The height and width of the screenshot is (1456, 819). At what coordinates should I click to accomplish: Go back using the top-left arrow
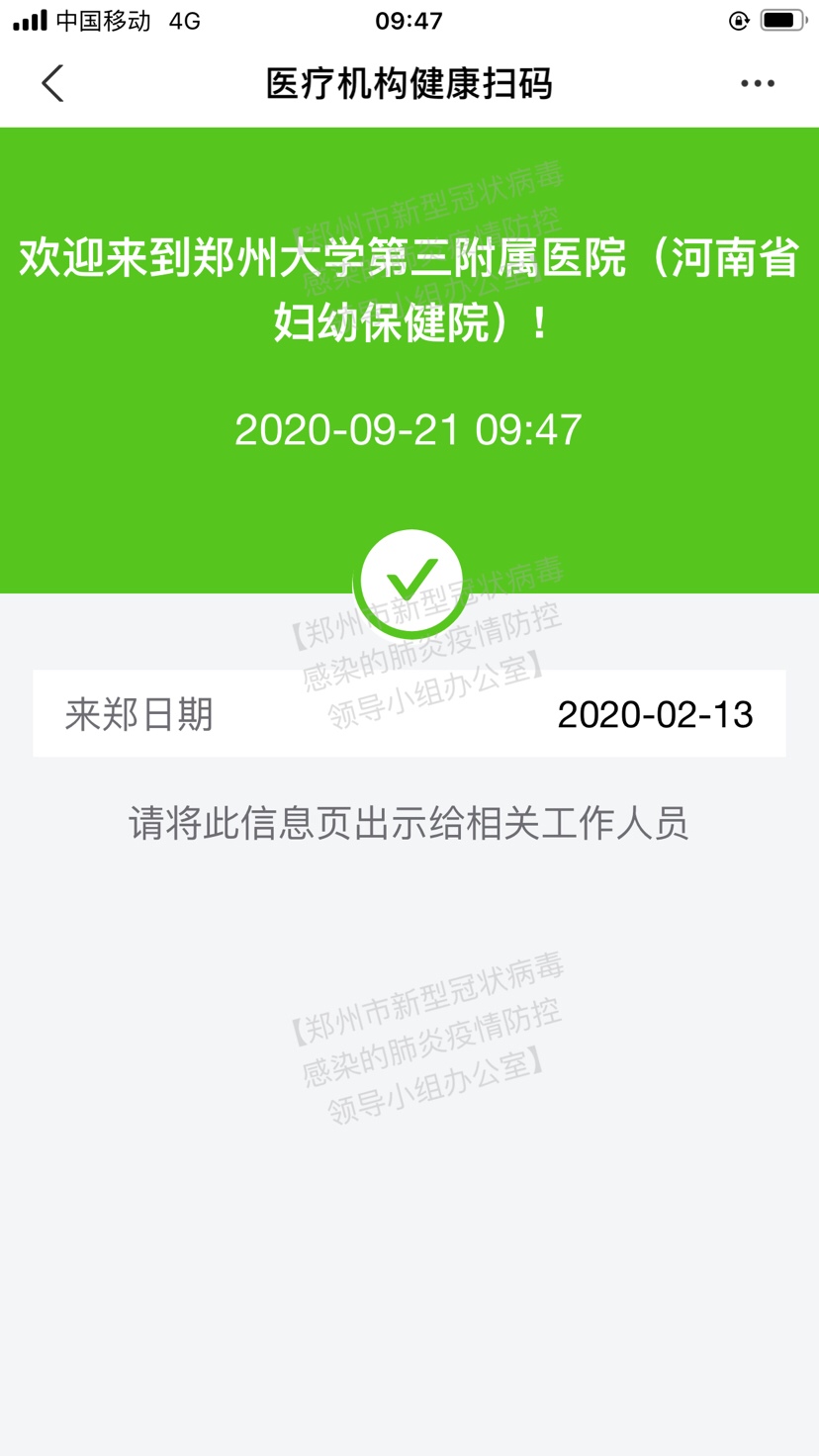53,84
